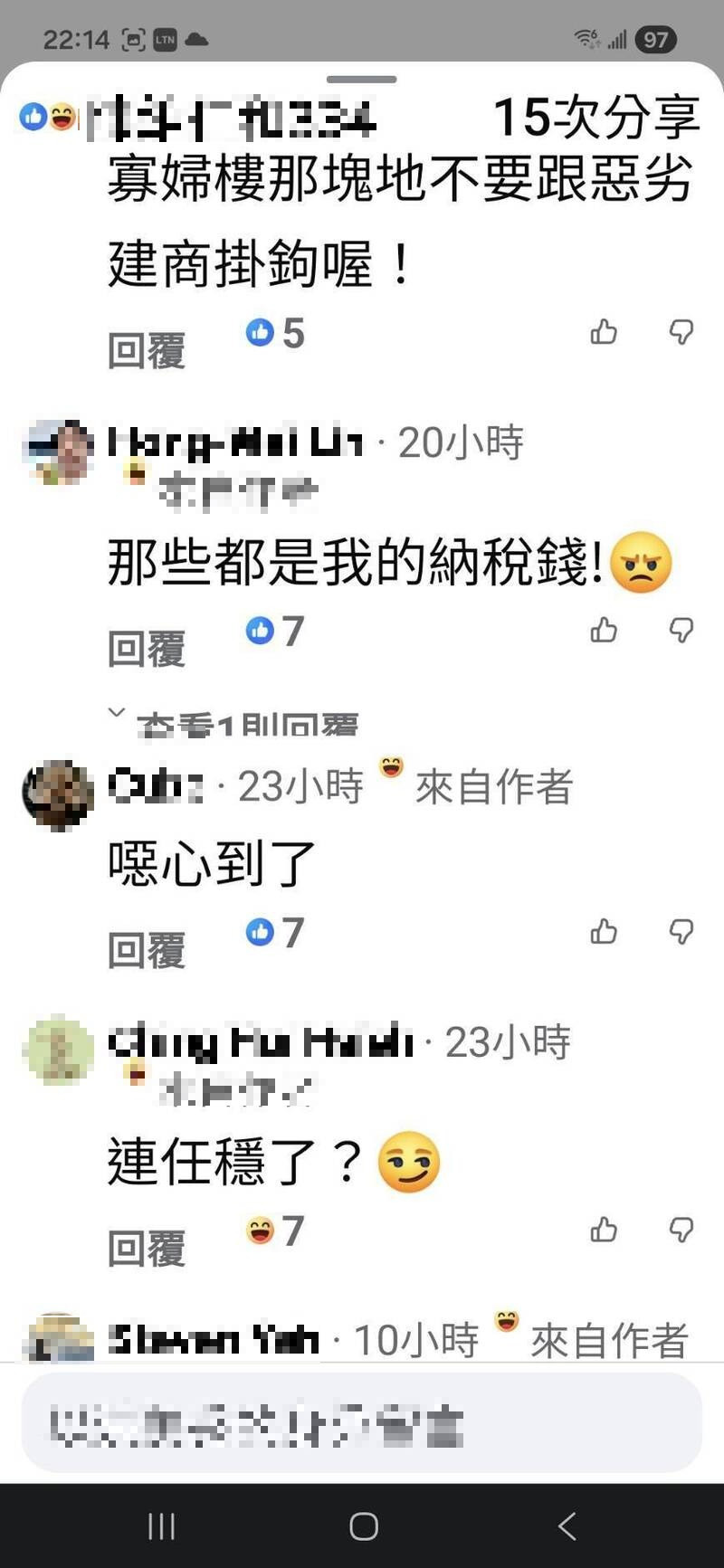Open the 15次分享 shares list

(595, 118)
